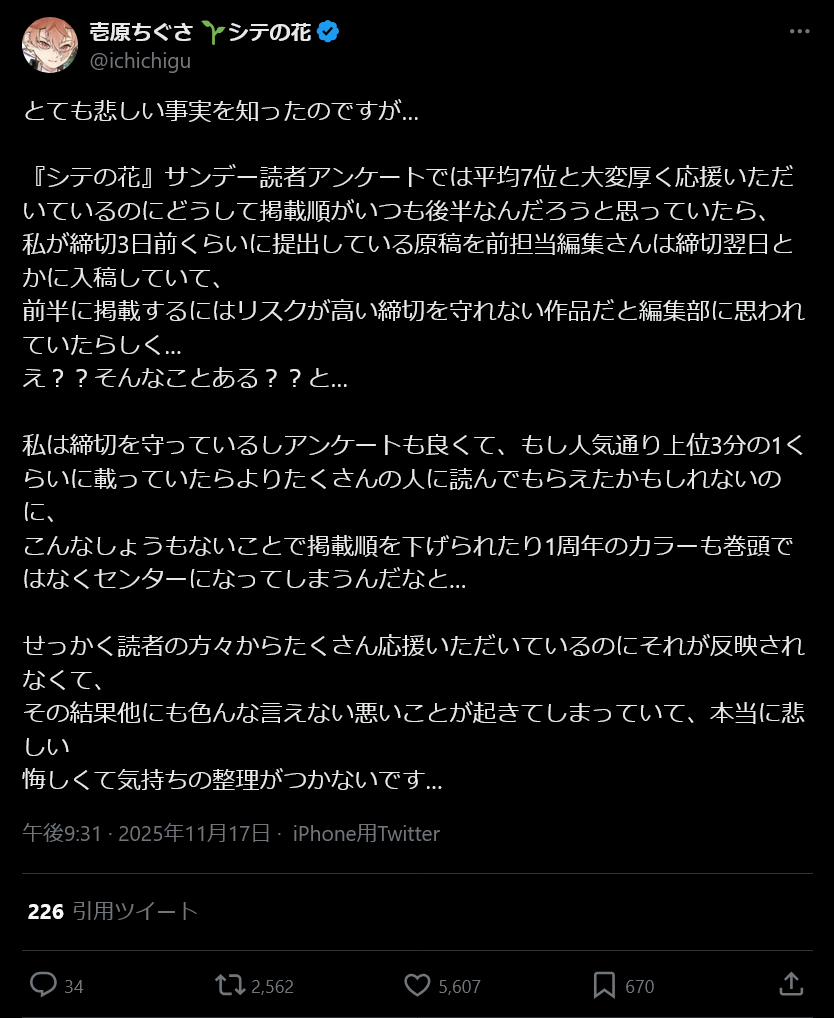Open the @ichichigu profile handle

pyautogui.click(x=140, y=61)
